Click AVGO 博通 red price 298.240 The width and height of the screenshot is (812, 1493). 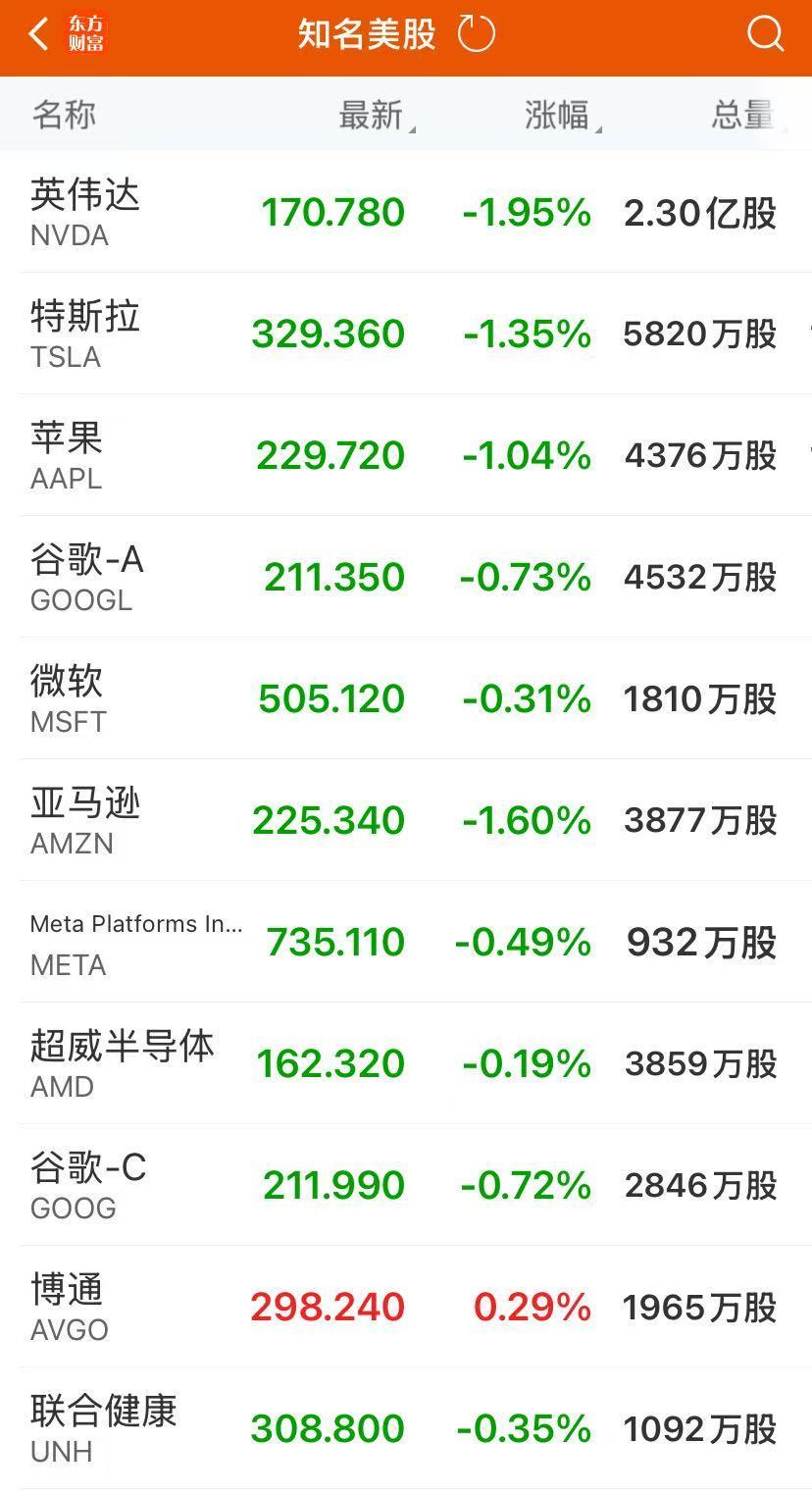(x=327, y=1307)
